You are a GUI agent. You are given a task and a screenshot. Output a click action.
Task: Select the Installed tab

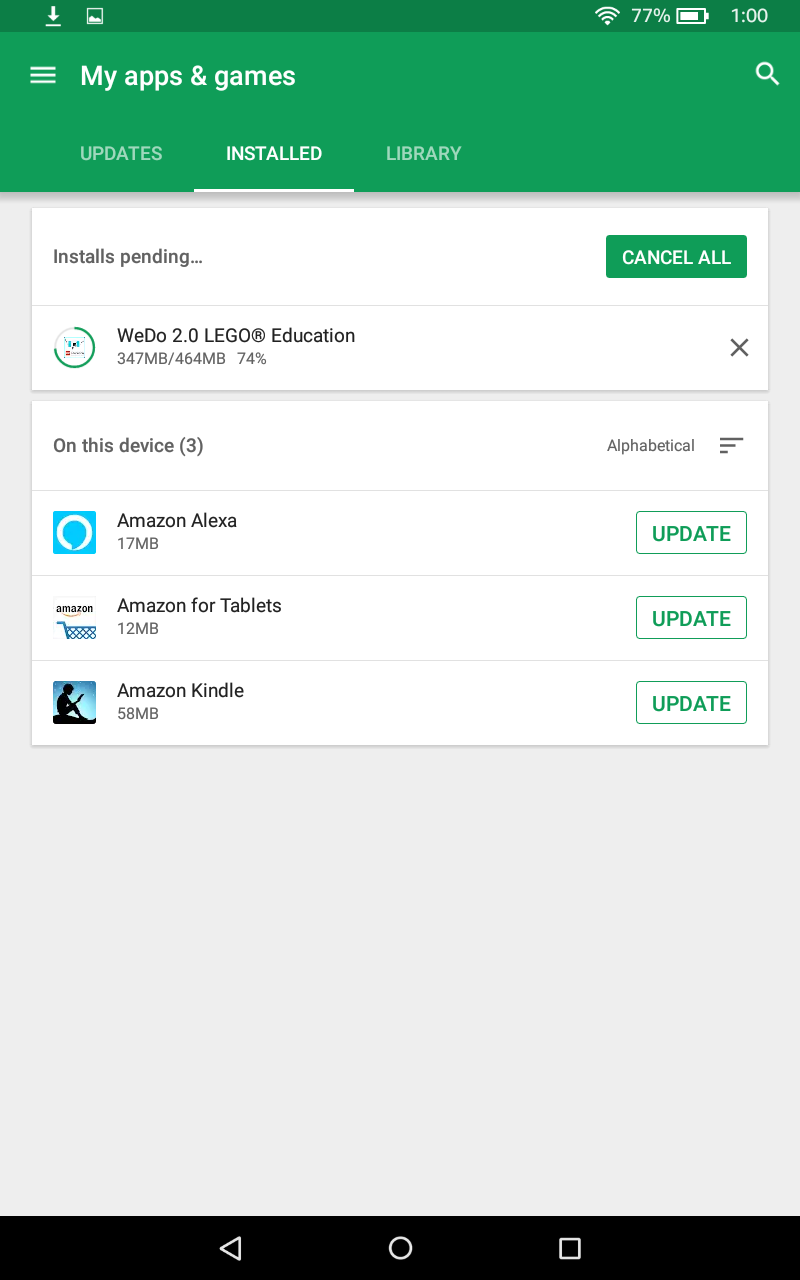point(274,153)
